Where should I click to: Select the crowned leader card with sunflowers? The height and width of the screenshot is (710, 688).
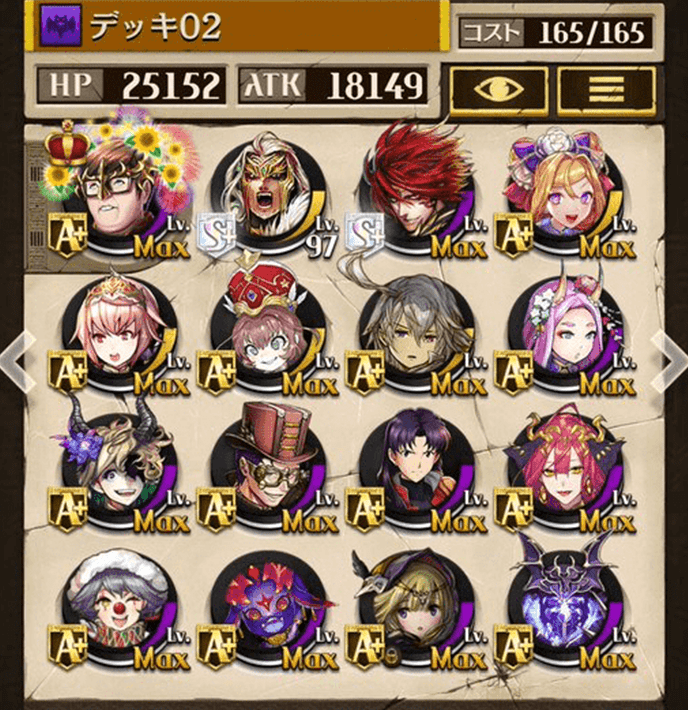click(117, 196)
